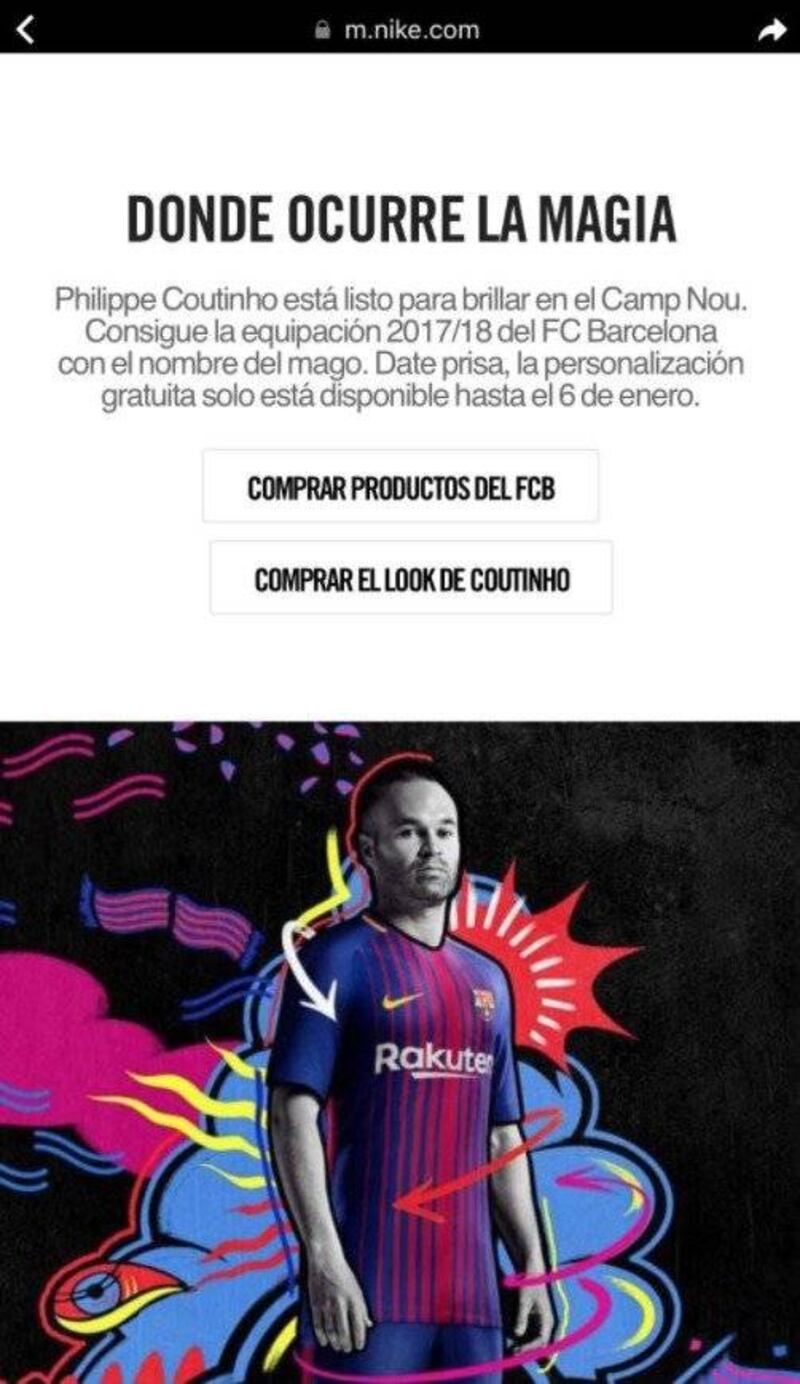Open the m.nike.com address bar
Image resolution: width=800 pixels, height=1384 pixels.
click(398, 30)
